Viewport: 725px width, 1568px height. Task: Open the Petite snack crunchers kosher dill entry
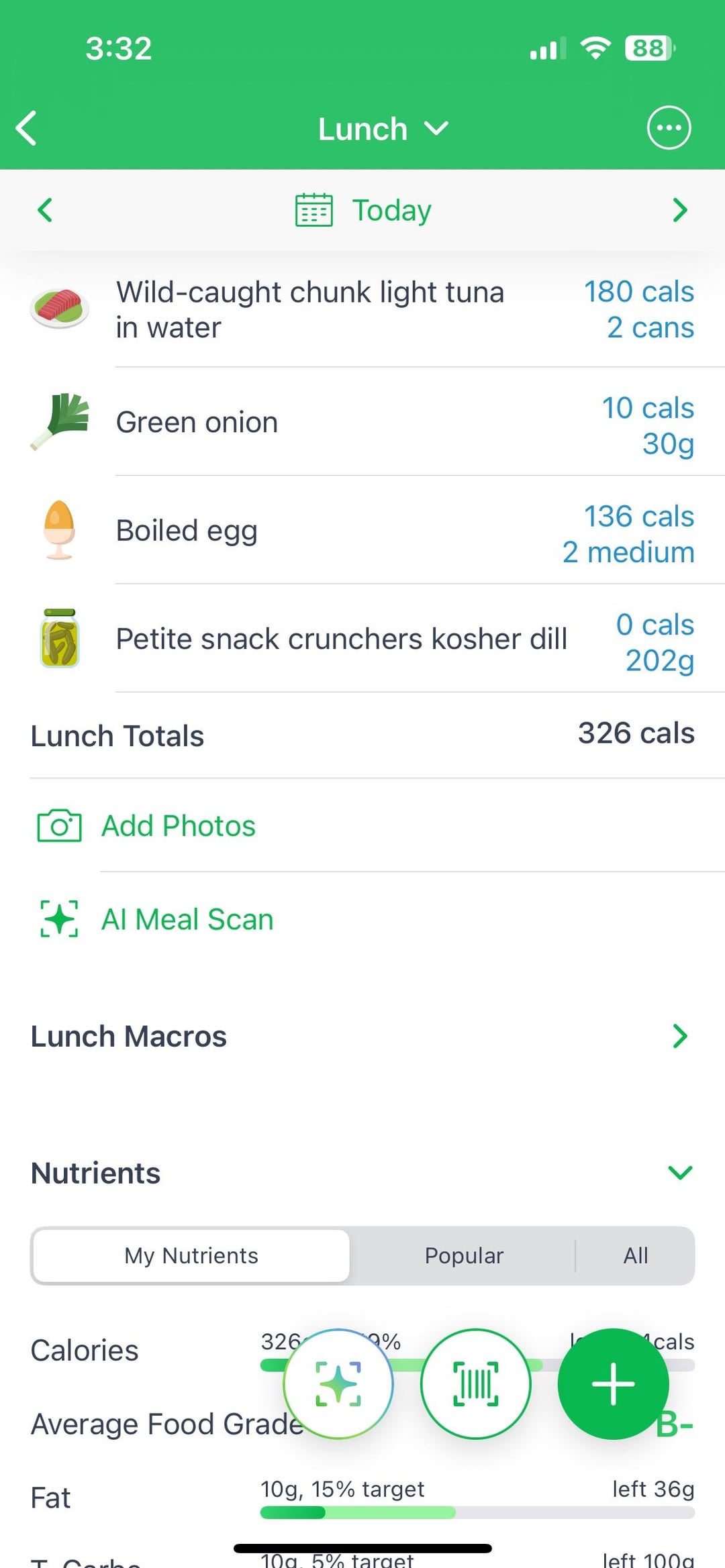(362, 638)
